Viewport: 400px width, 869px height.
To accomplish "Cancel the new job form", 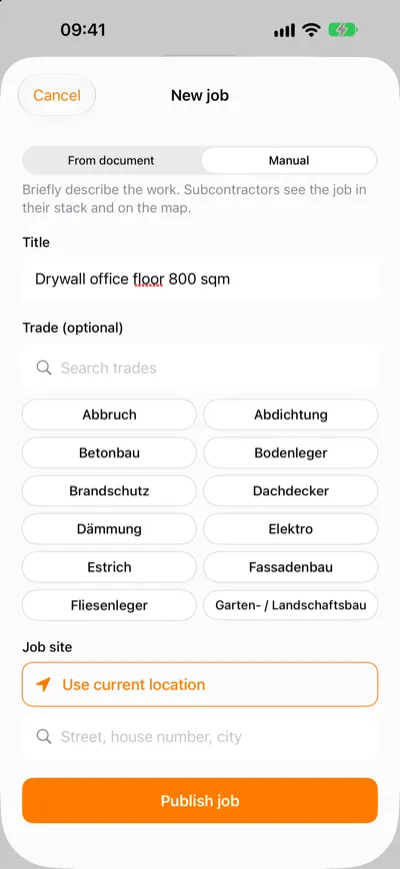I will pos(57,95).
